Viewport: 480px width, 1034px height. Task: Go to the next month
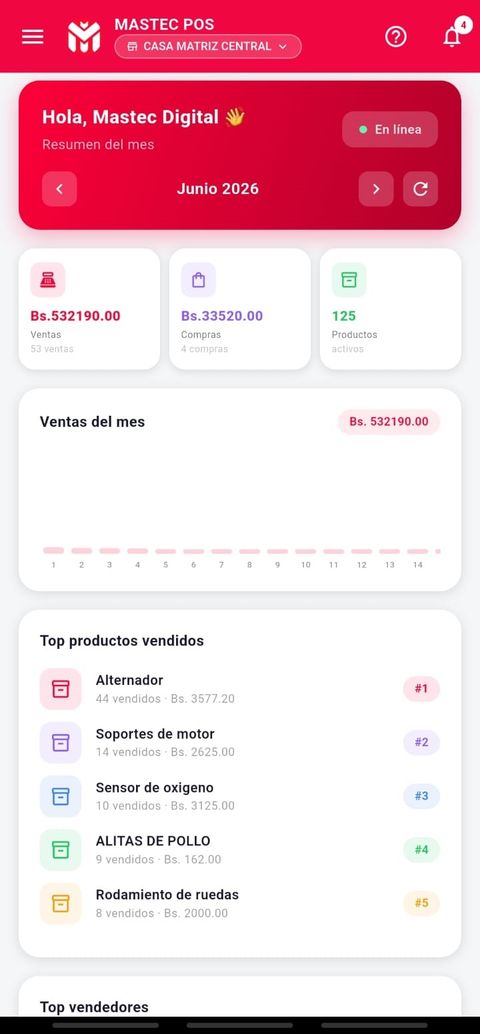pyautogui.click(x=376, y=189)
